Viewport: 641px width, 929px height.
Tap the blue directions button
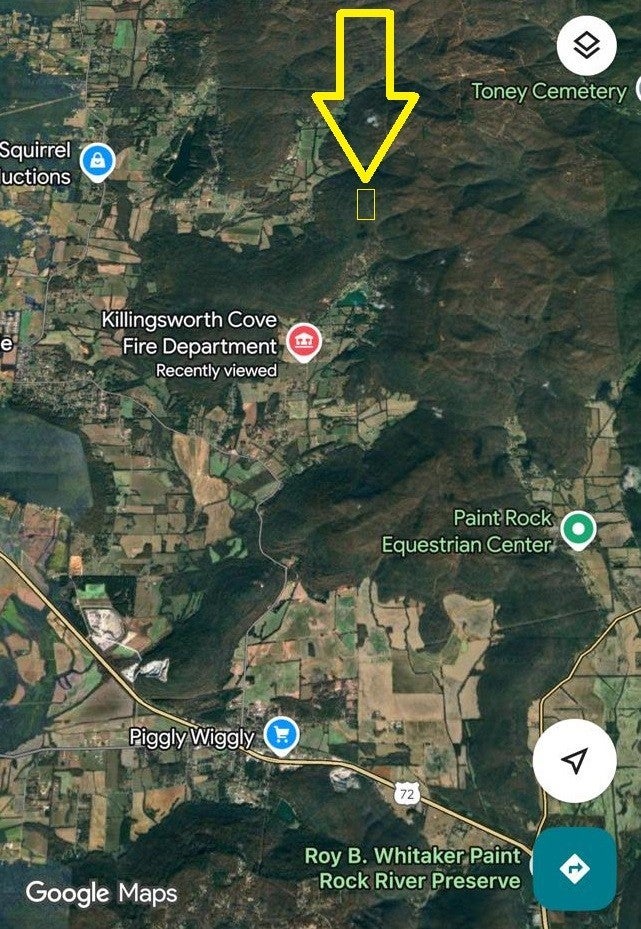coord(574,868)
